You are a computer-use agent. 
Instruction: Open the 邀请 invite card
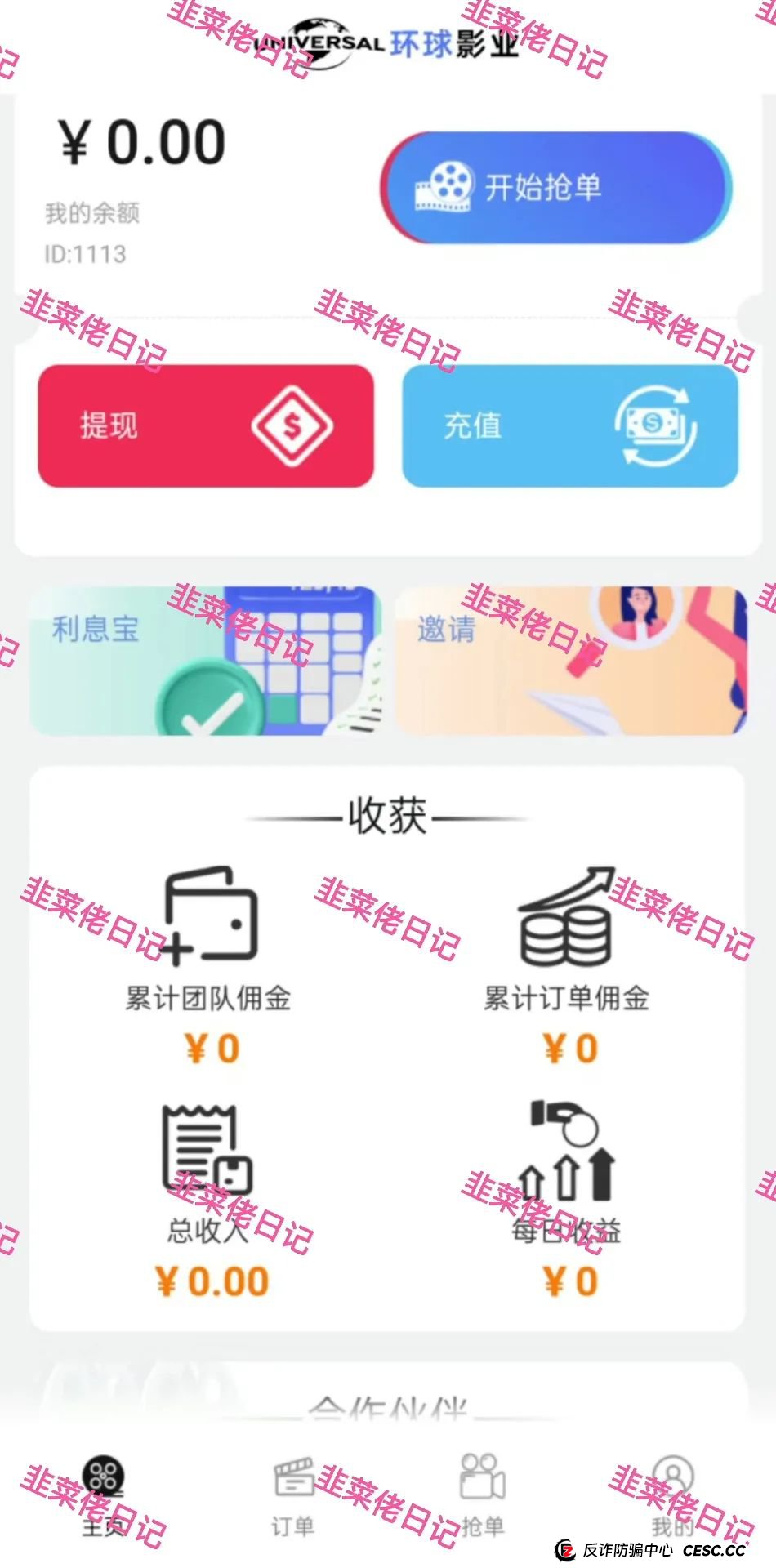[570, 661]
